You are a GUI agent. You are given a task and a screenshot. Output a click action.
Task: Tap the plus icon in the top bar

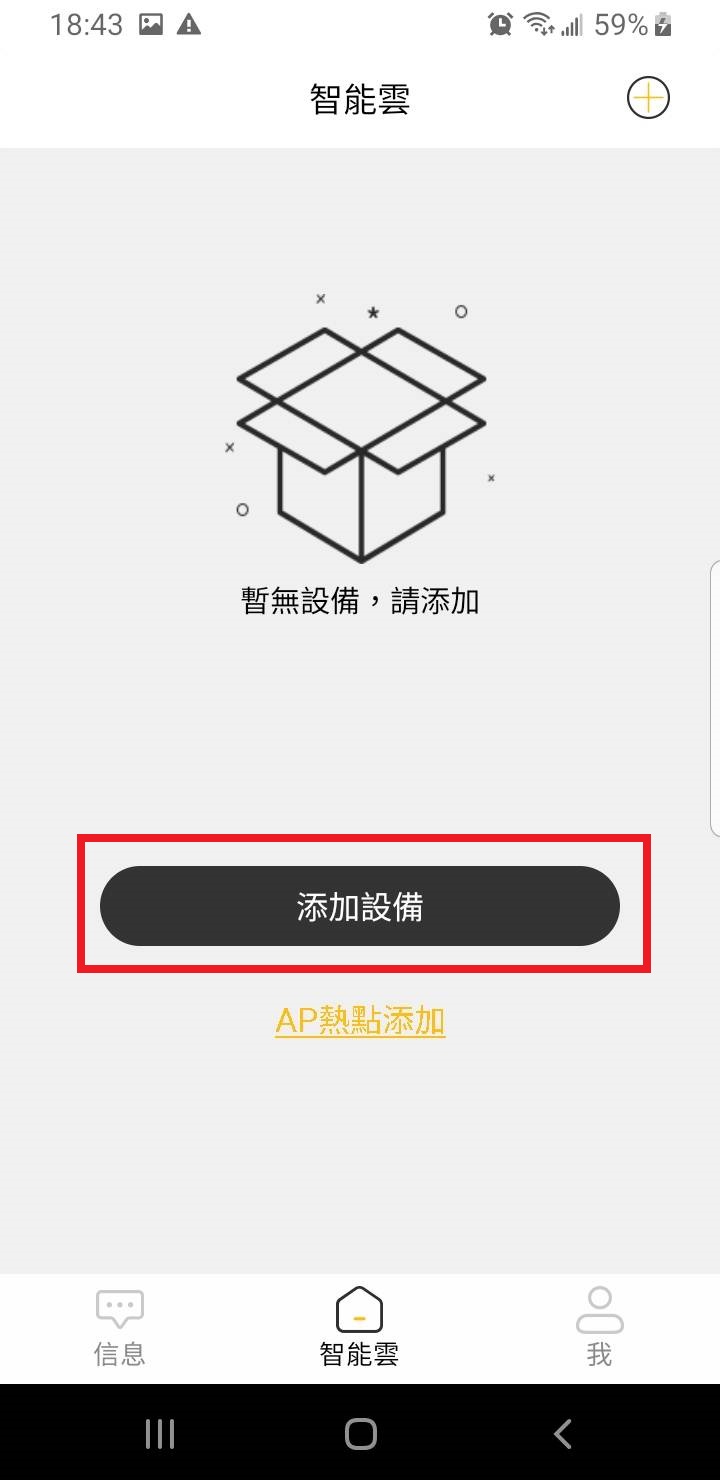[648, 98]
